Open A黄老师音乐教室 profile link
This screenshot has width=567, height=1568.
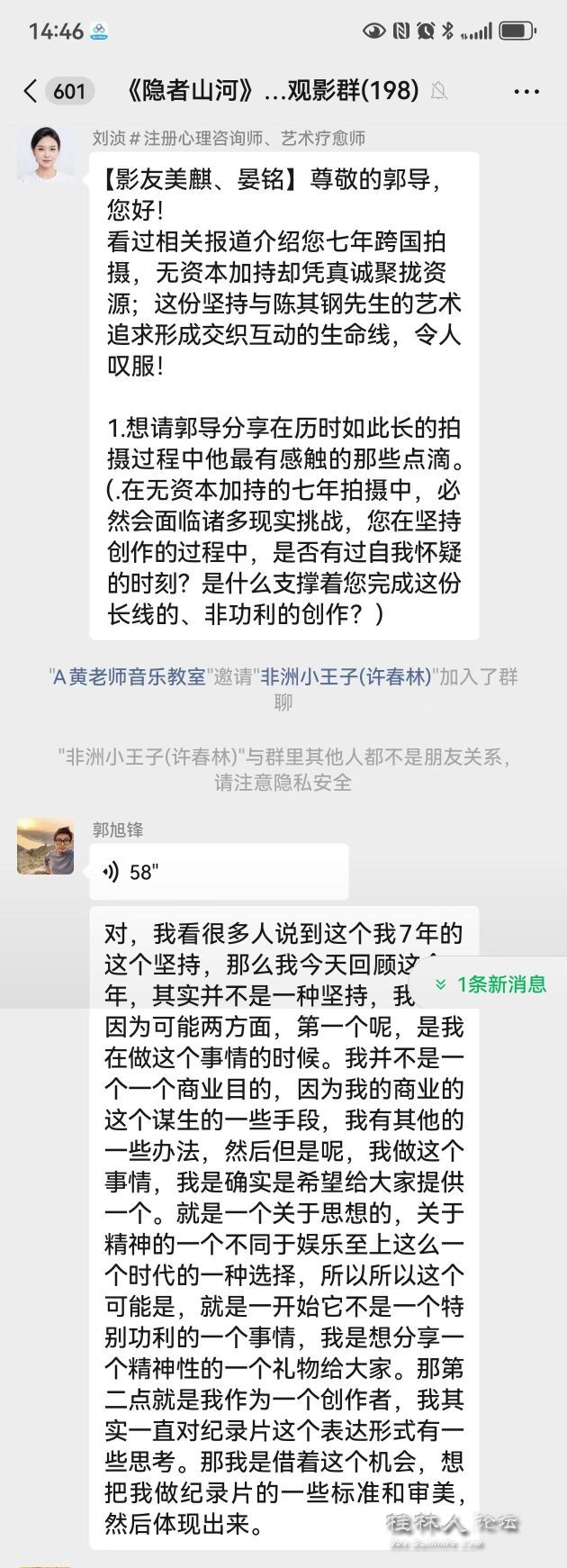130,676
